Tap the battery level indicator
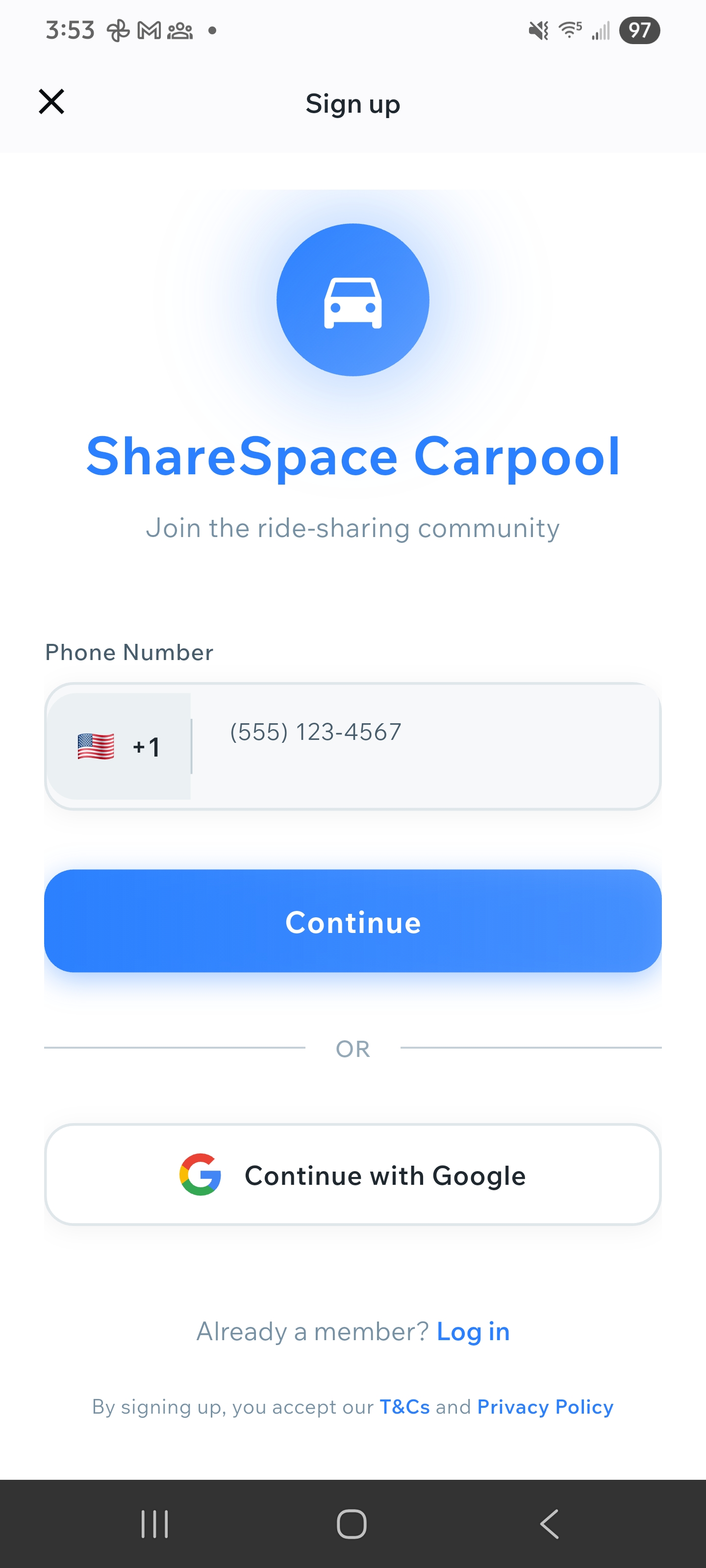The width and height of the screenshot is (706, 1568). [639, 30]
